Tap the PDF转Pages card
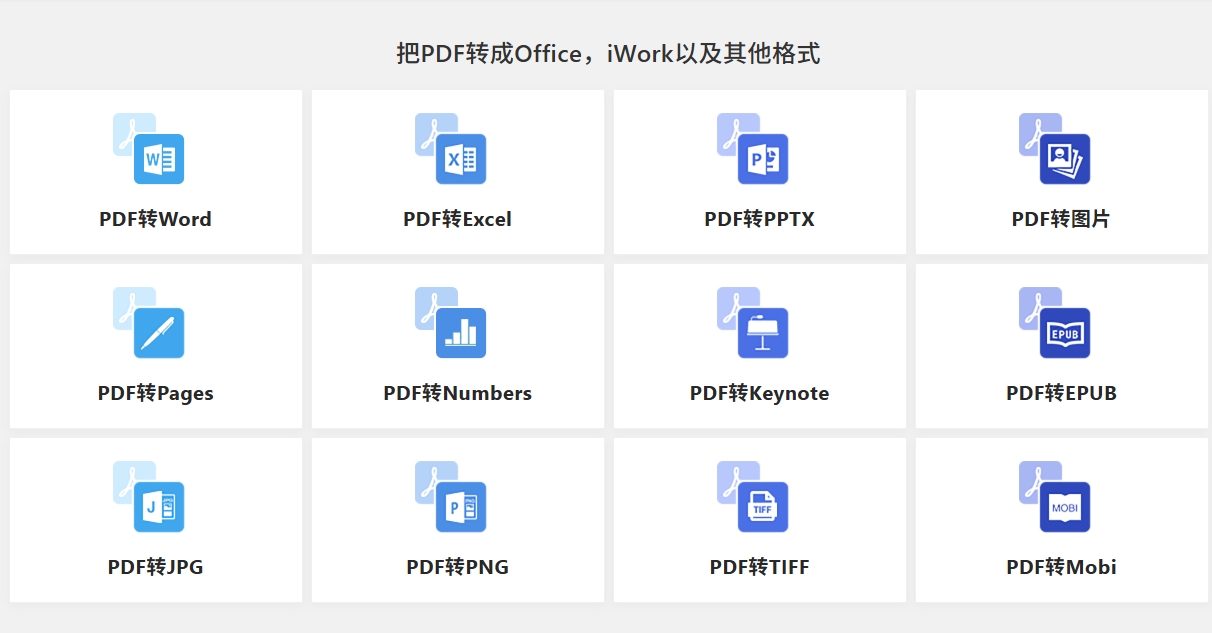Screen dimensions: 1212x633 pyautogui.click(x=155, y=346)
